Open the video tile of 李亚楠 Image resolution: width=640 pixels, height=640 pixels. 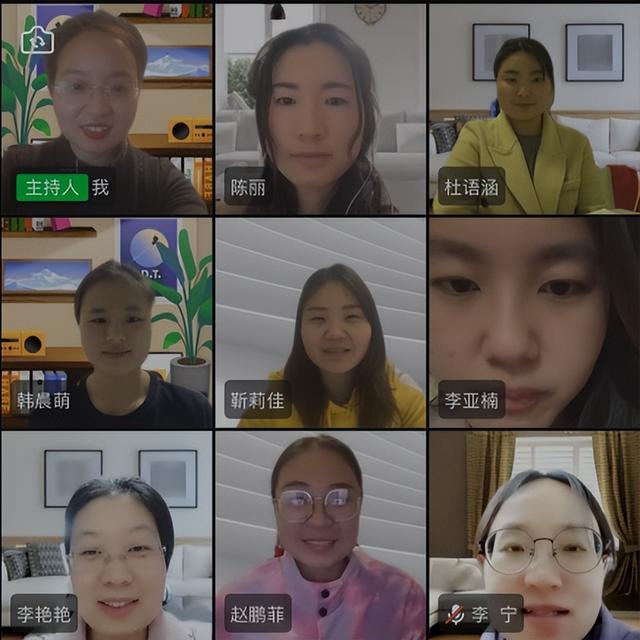click(534, 322)
